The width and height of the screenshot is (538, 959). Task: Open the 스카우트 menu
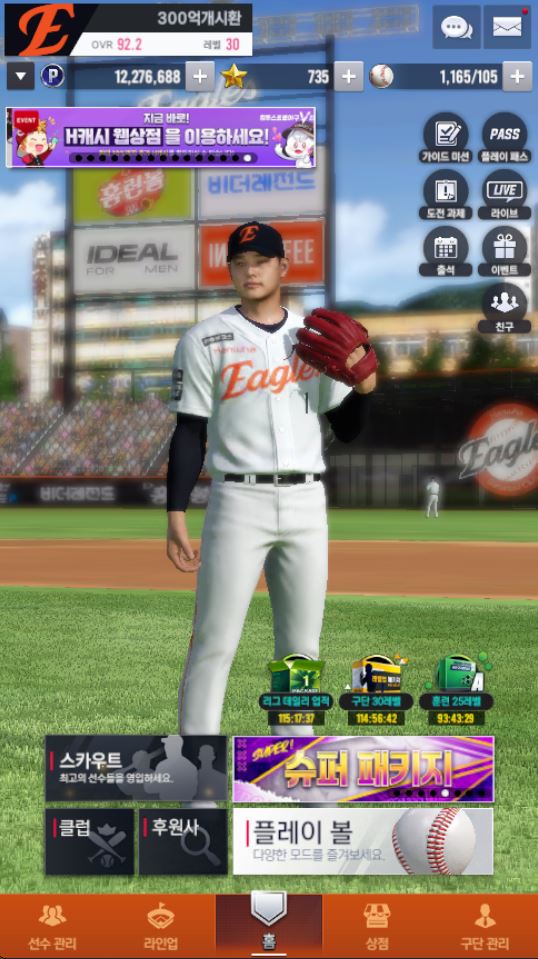pyautogui.click(x=136, y=769)
